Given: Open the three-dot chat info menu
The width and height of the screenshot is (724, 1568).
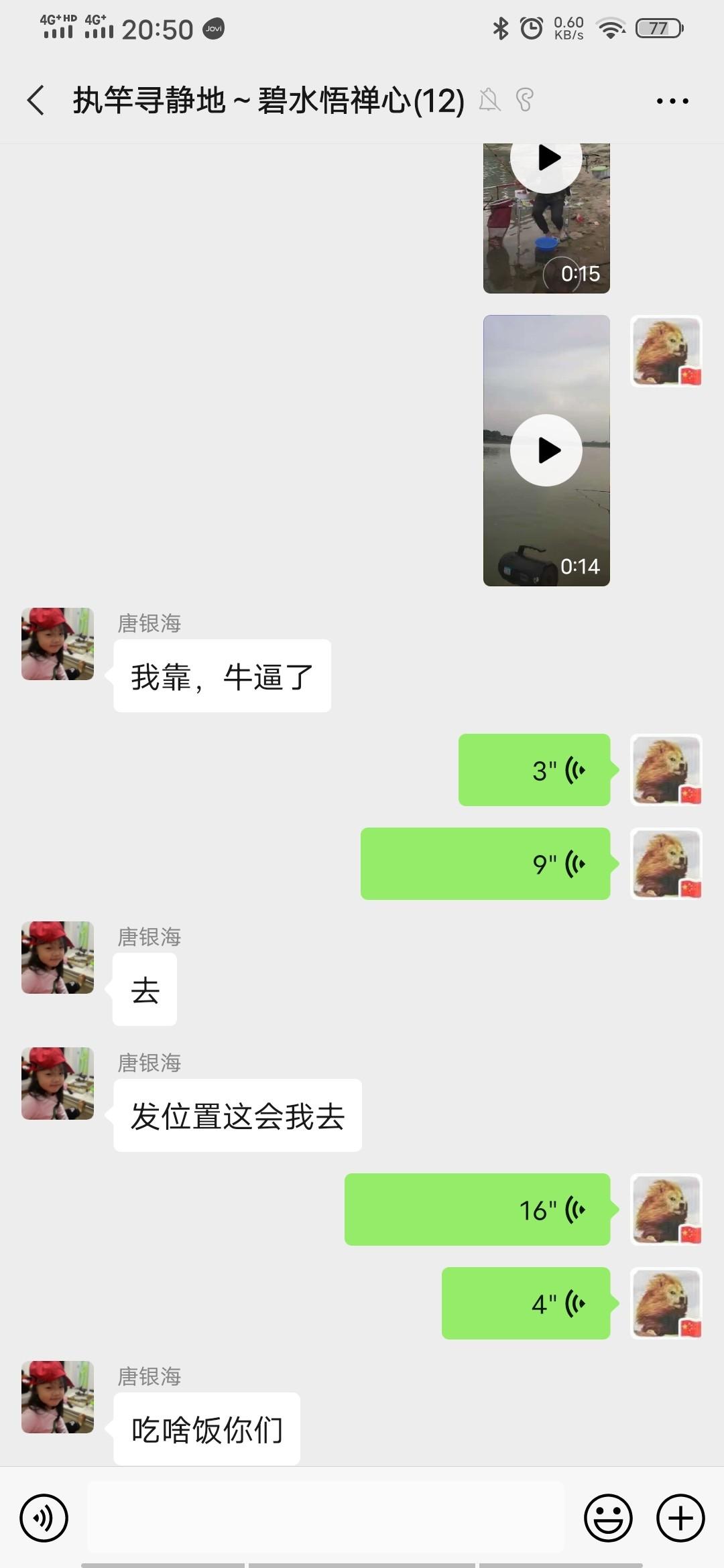Looking at the screenshot, I should coord(672,101).
